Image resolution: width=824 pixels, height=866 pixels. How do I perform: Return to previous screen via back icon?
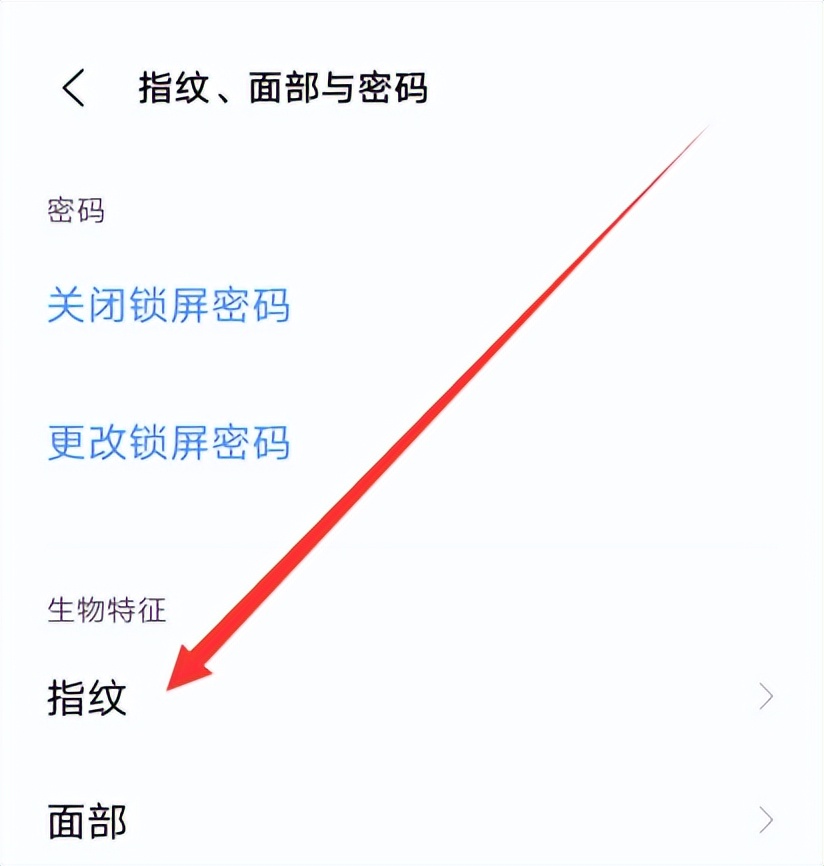71,88
